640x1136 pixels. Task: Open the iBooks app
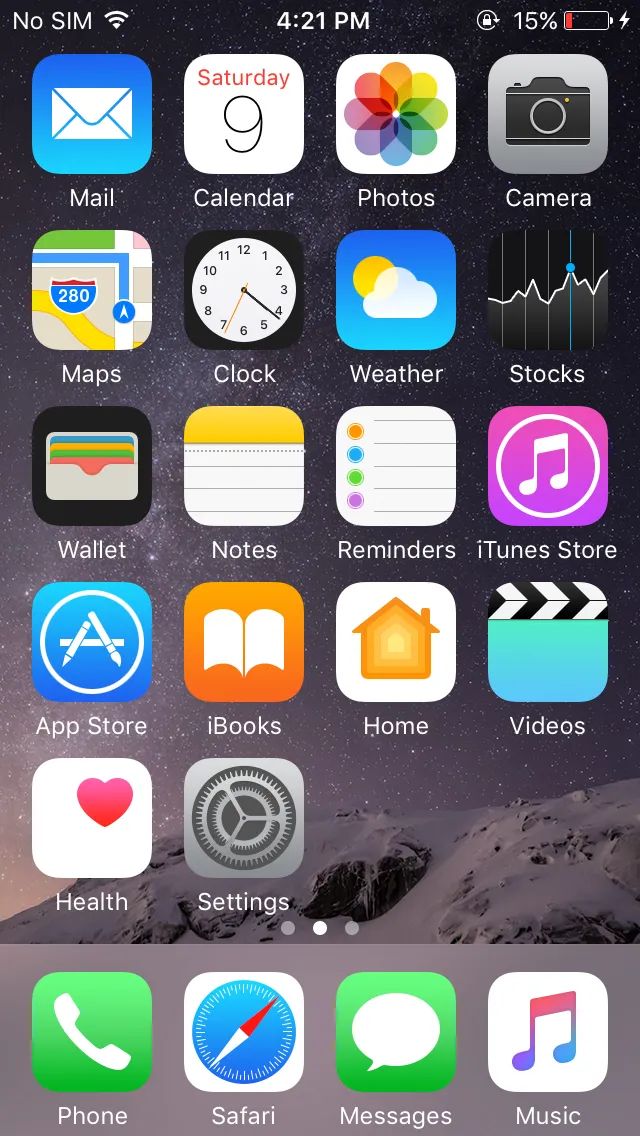coord(244,642)
